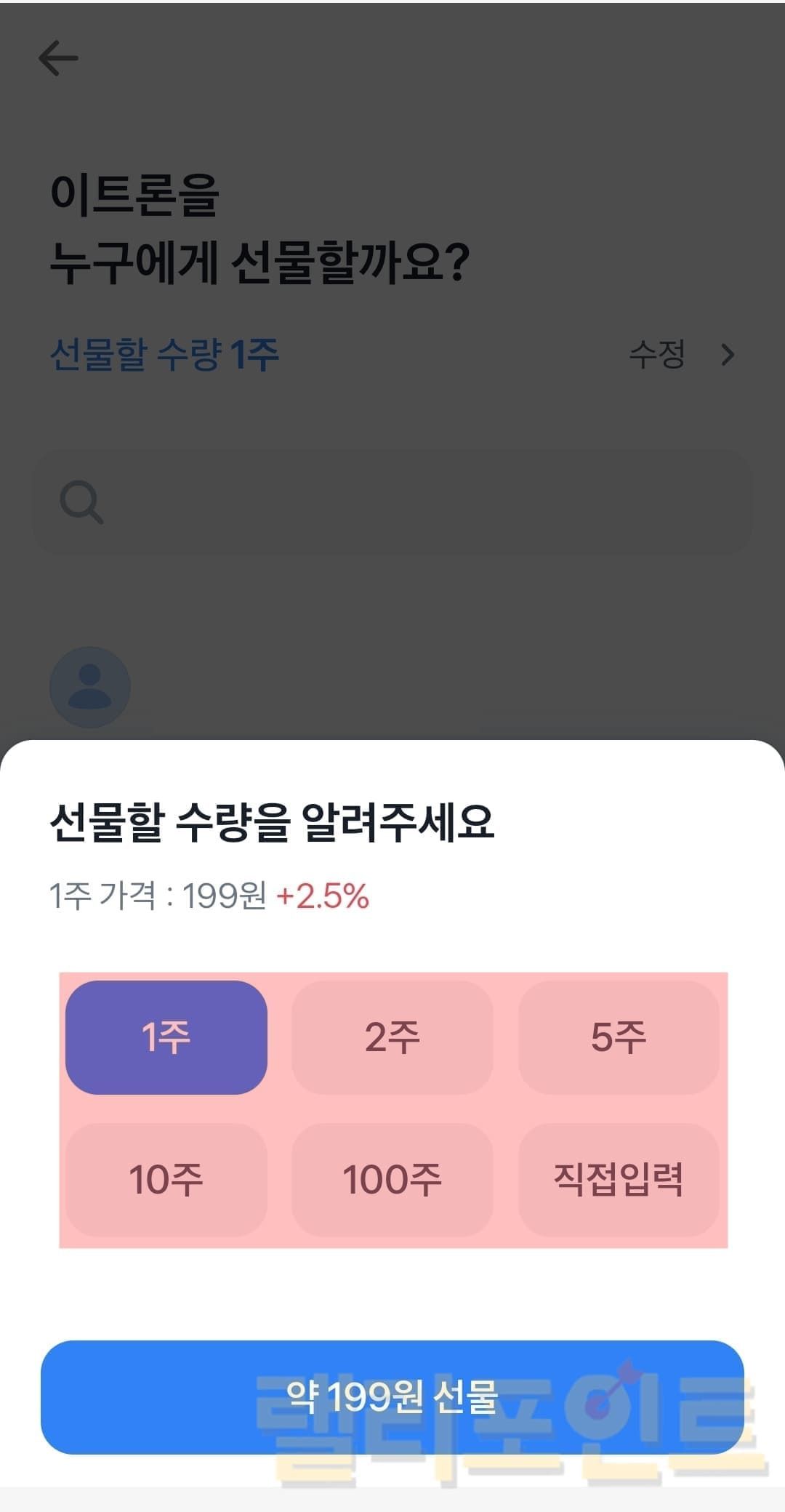Viewport: 785px width, 1512px height.
Task: Pick the 5주 quantity option
Action: [619, 1037]
